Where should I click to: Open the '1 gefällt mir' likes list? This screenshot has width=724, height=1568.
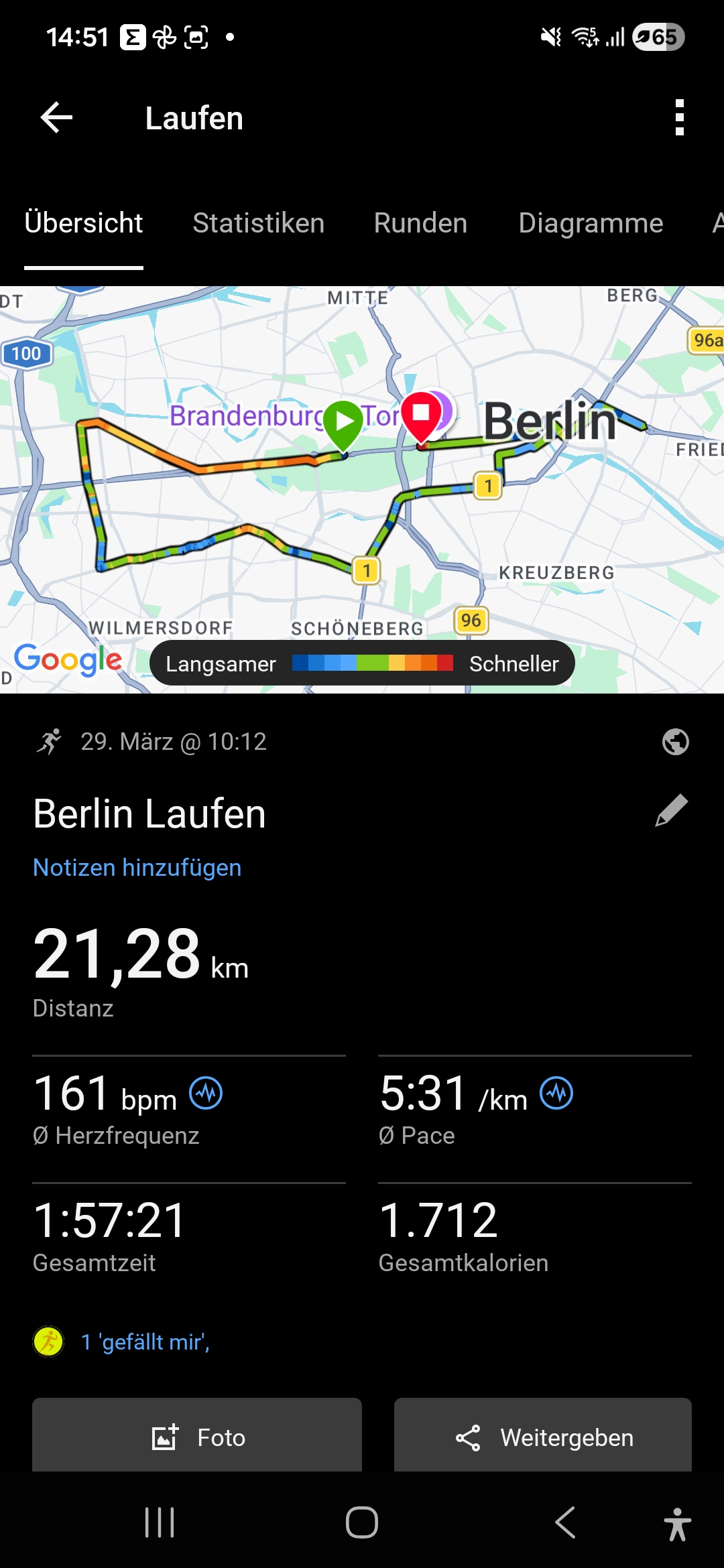click(x=145, y=1342)
